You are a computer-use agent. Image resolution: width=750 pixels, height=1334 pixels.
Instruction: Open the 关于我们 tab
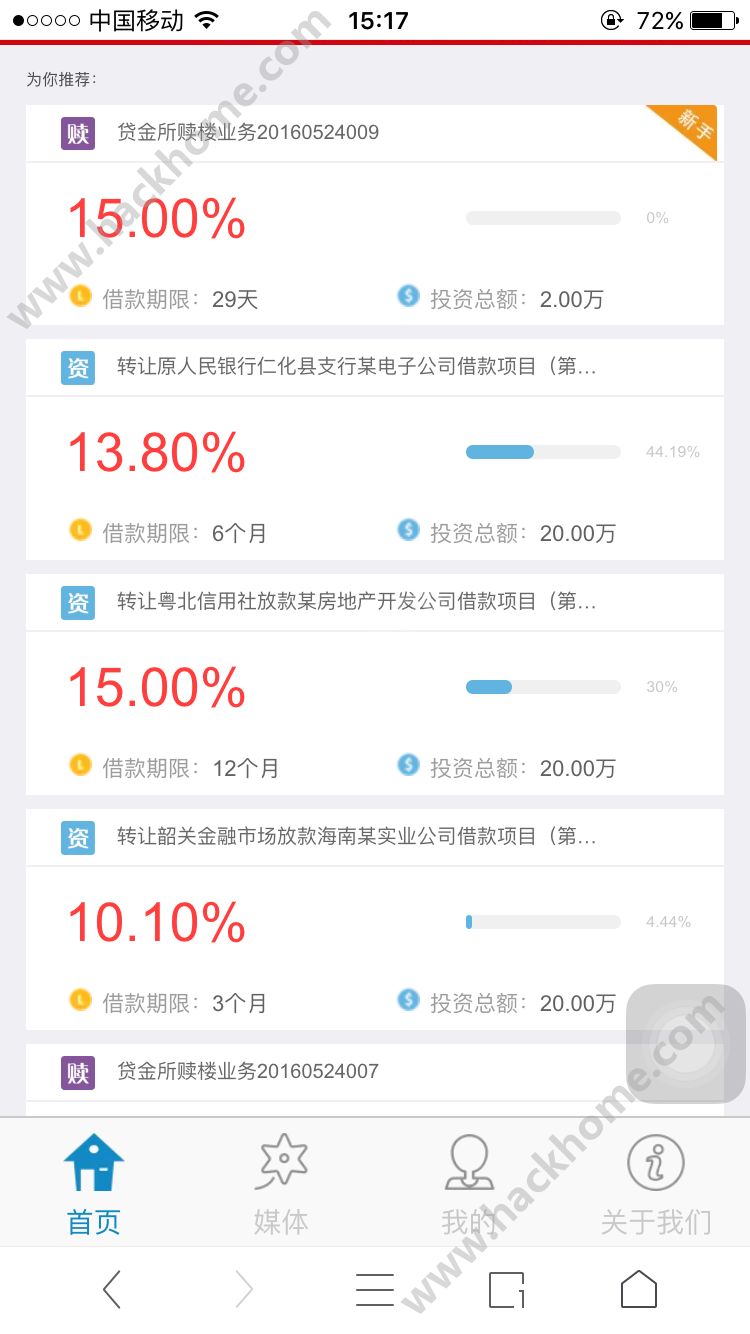[x=656, y=1183]
